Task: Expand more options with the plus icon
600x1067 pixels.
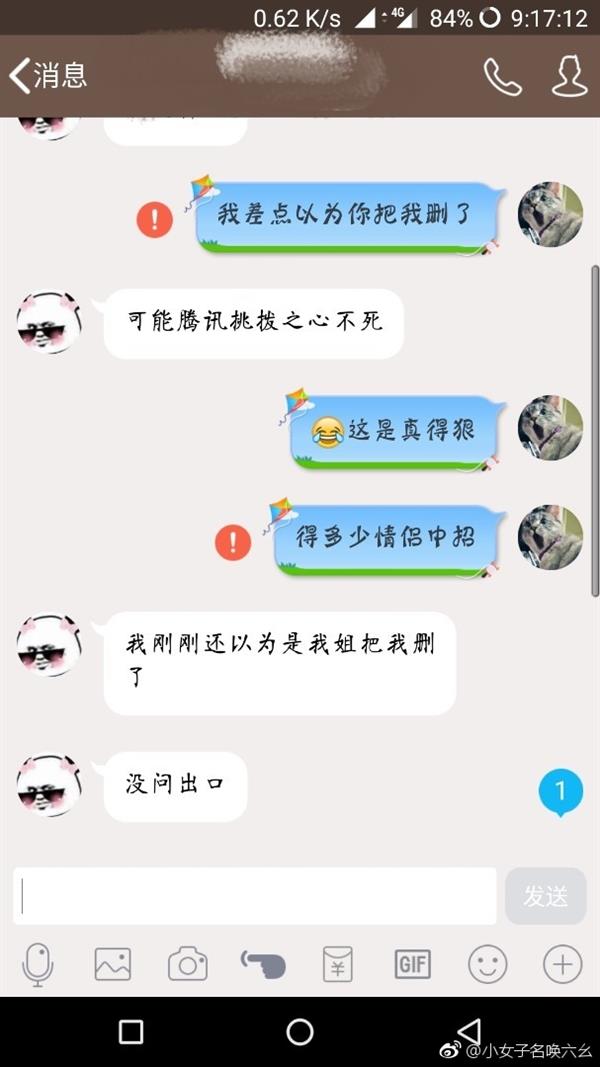Action: point(562,964)
